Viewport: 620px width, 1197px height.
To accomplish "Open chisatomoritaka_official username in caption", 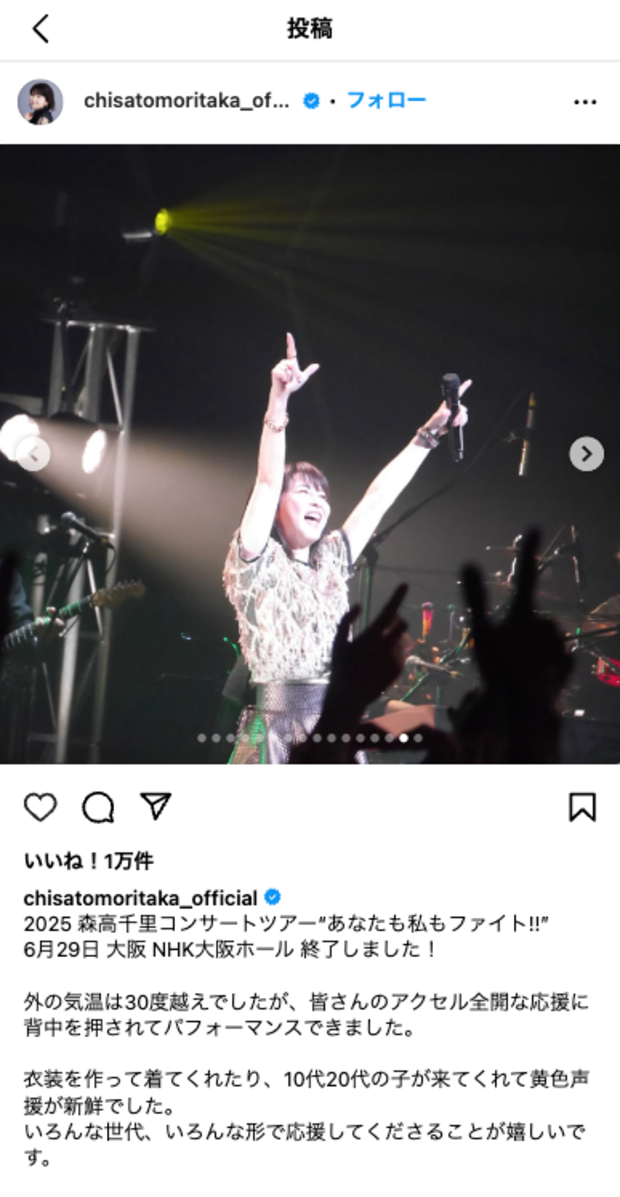I will pyautogui.click(x=140, y=897).
